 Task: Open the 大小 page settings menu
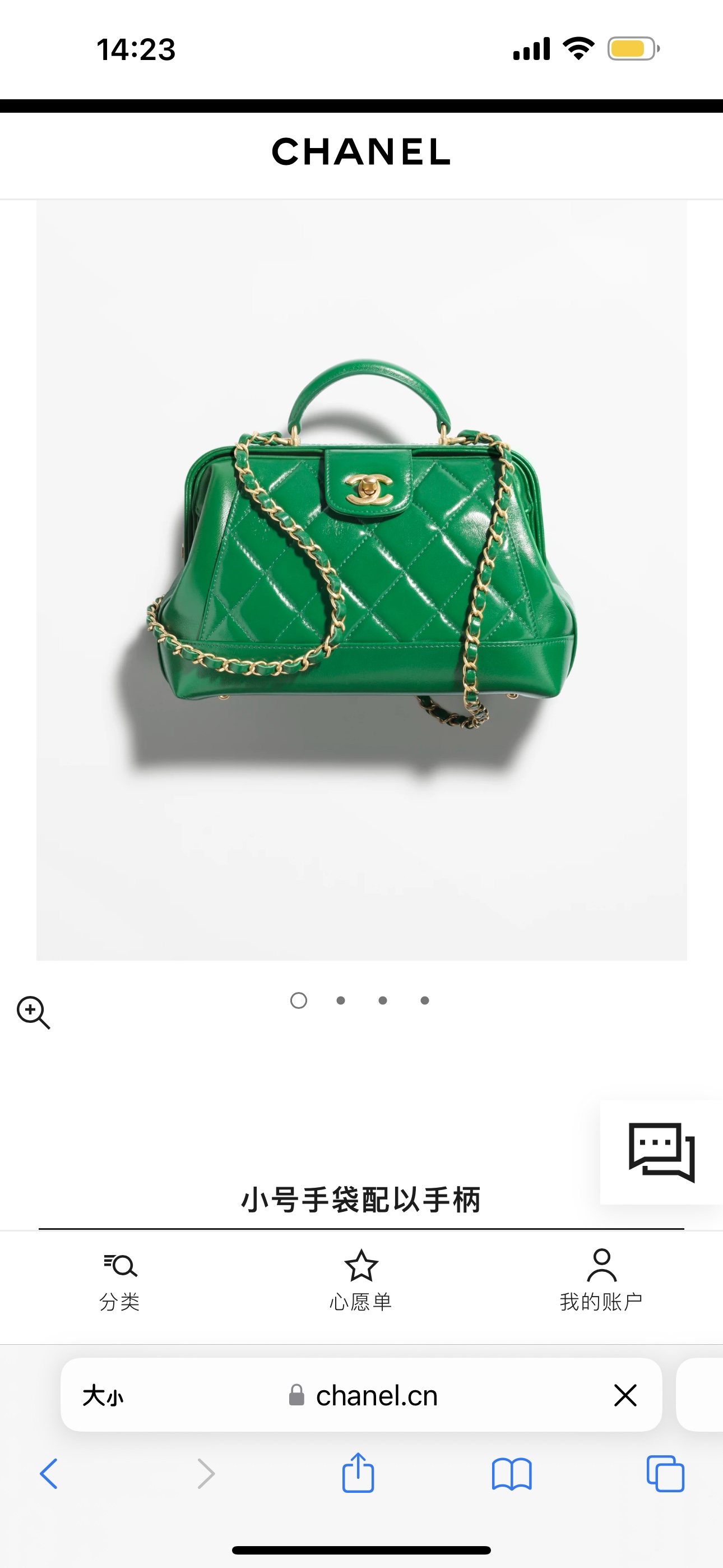click(103, 1395)
